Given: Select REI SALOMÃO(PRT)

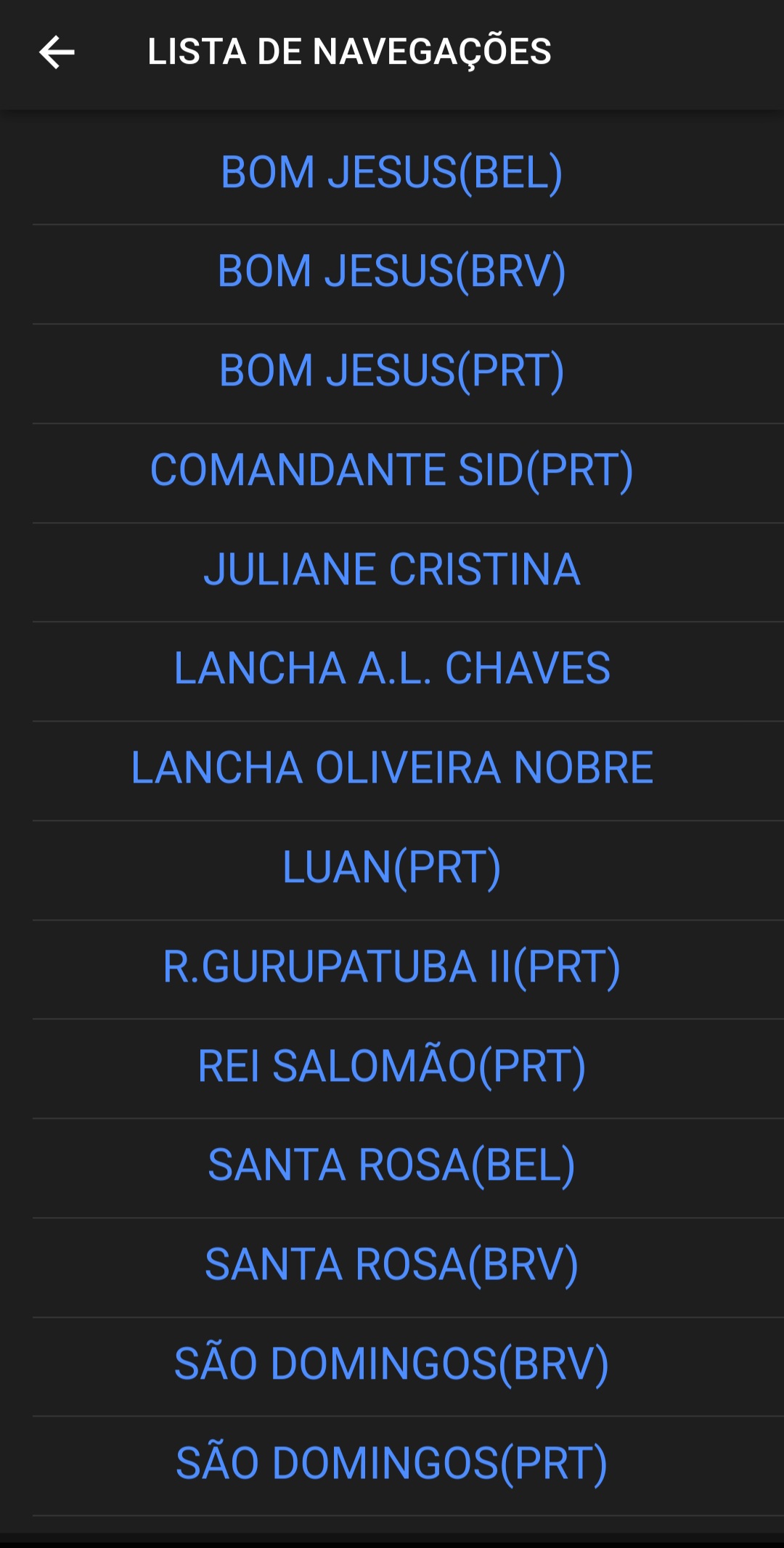Looking at the screenshot, I should [x=392, y=1066].
